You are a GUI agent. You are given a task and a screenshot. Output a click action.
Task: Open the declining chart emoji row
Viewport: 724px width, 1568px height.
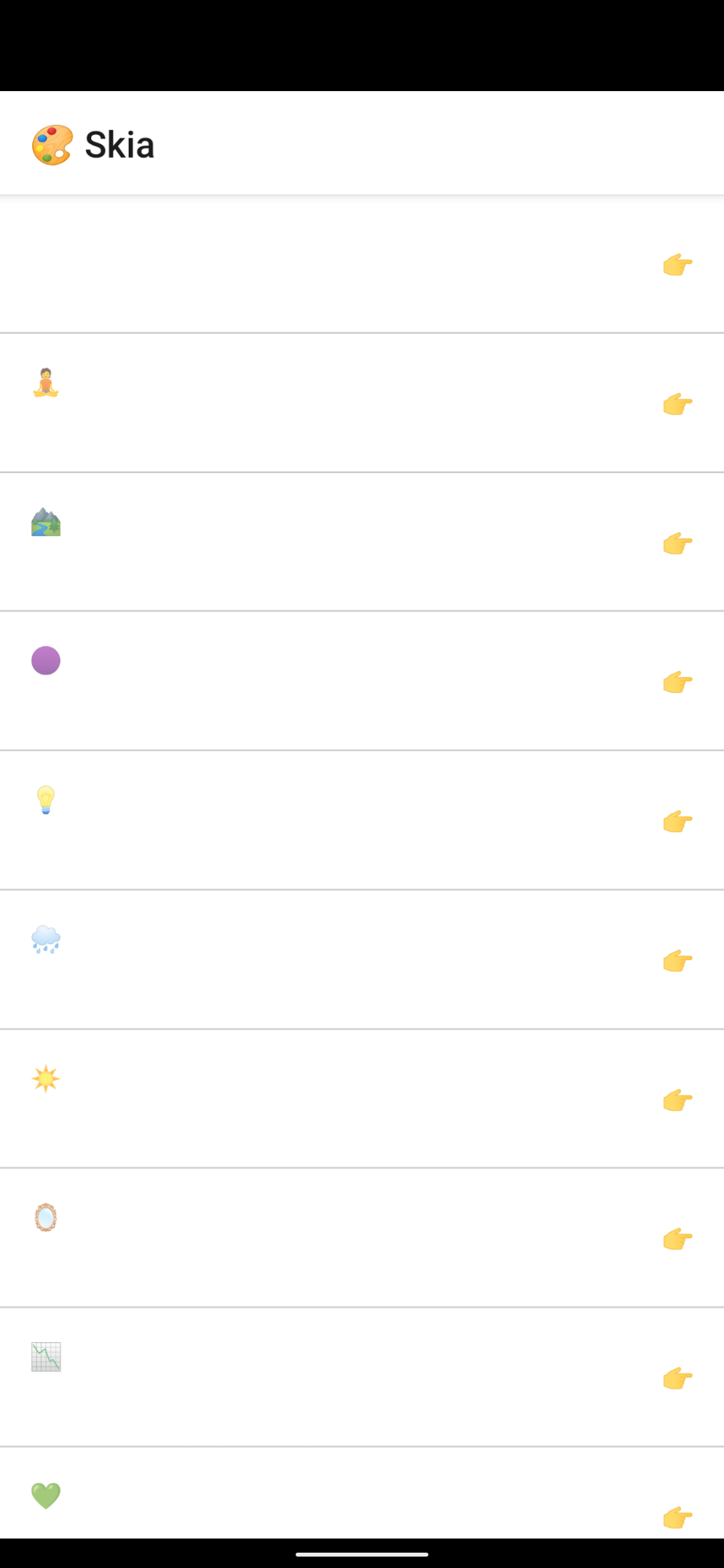click(362, 1377)
